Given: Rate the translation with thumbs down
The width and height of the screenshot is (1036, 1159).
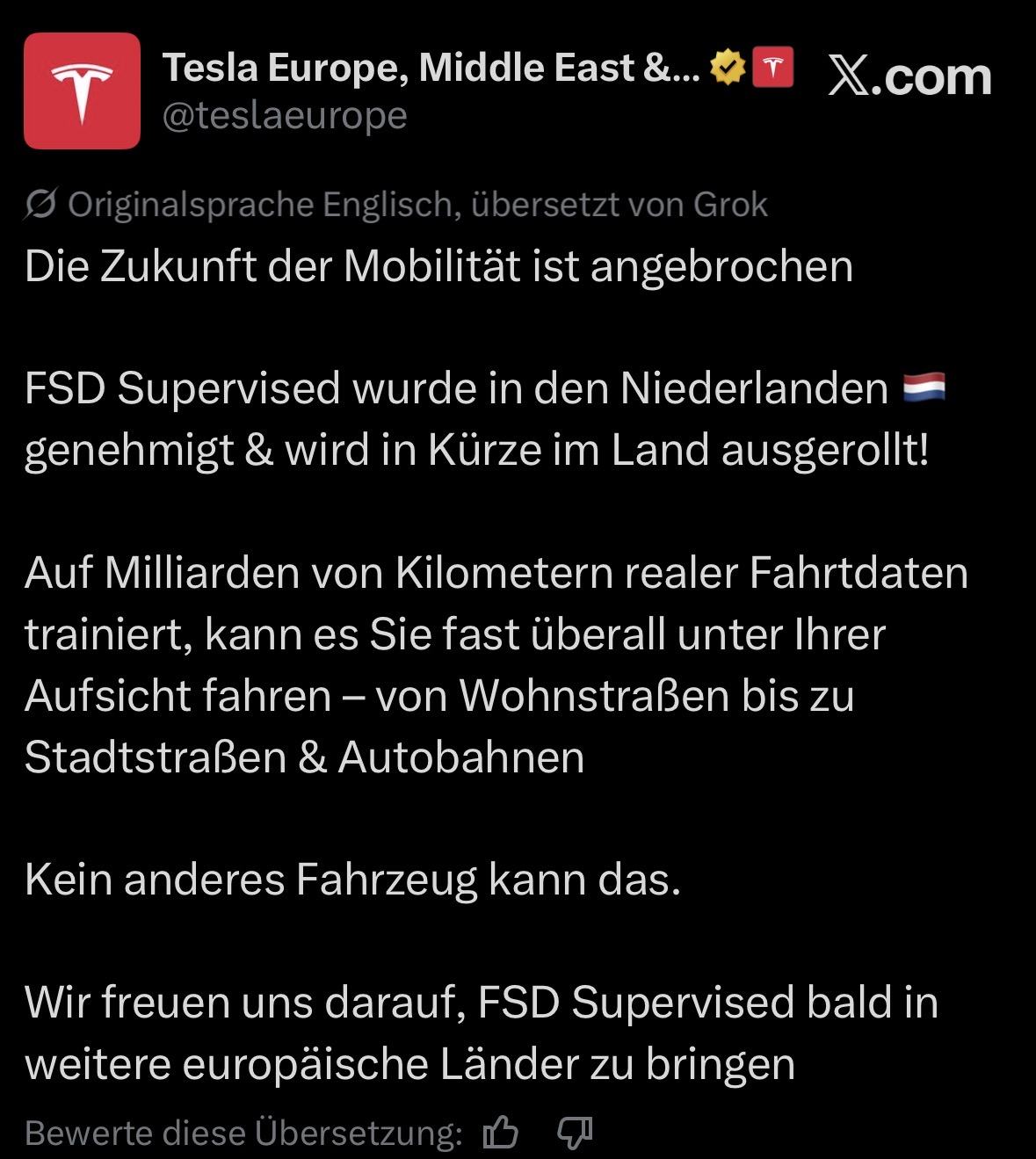Looking at the screenshot, I should tap(576, 1132).
